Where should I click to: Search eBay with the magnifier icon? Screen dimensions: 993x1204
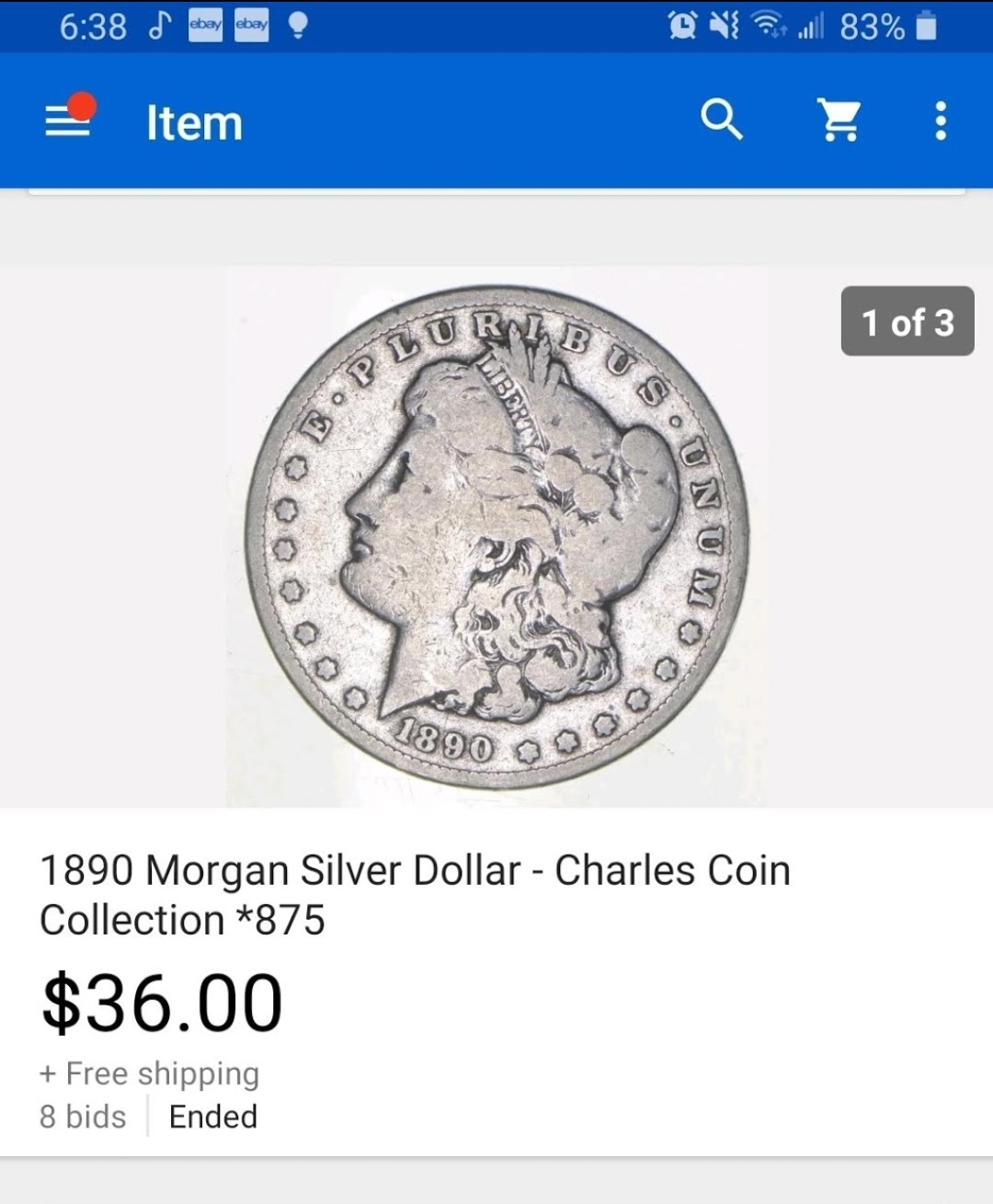722,120
